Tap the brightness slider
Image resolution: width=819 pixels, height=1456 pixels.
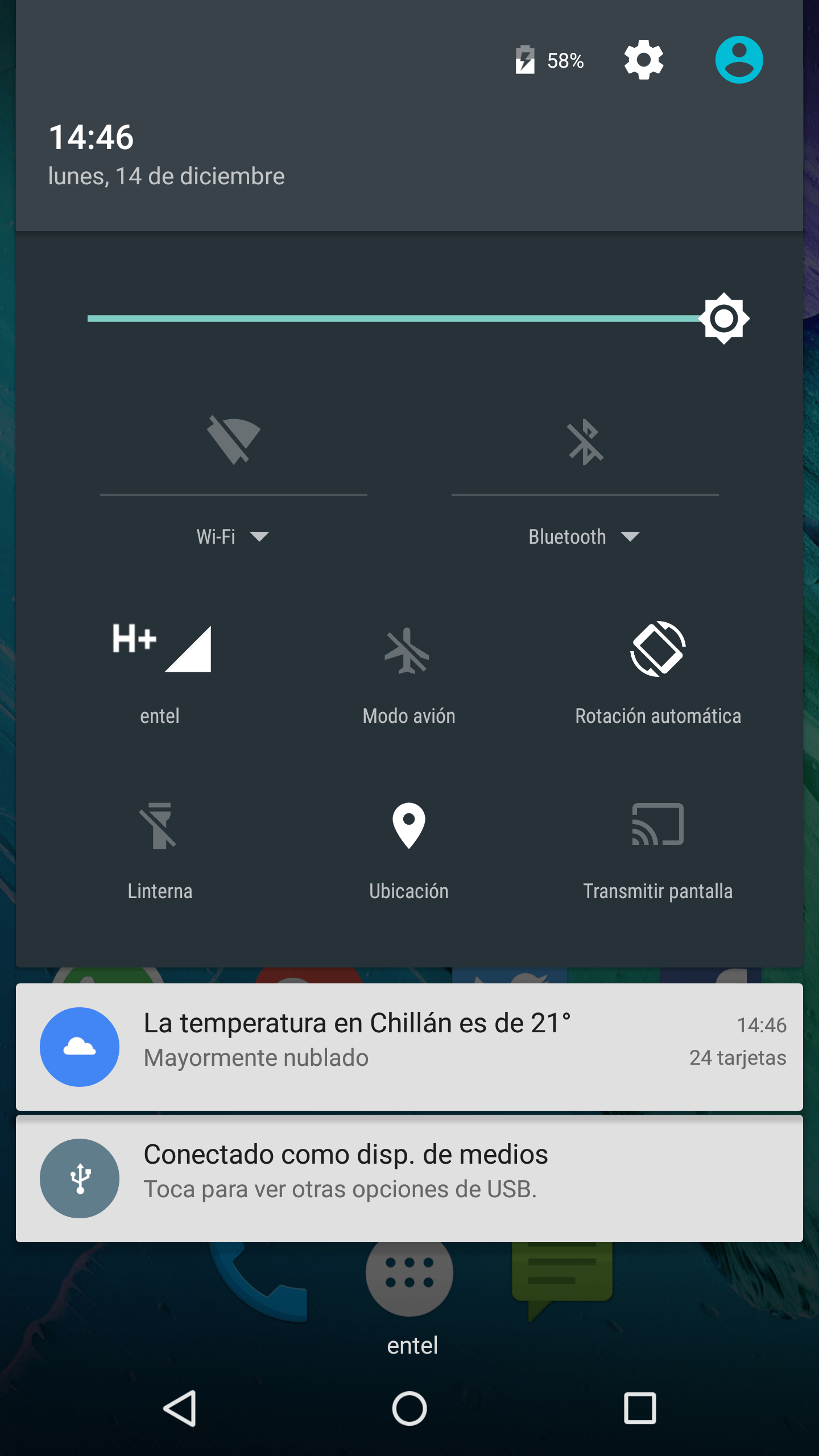398,318
